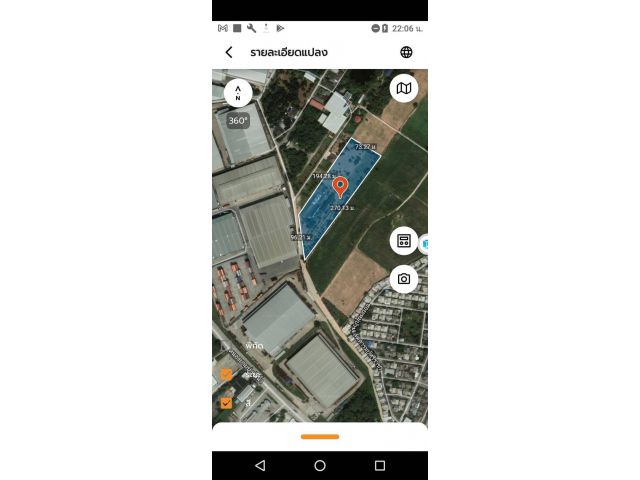Screen dimensions: 640x480
Task: Change the map layer type
Action: point(404,88)
